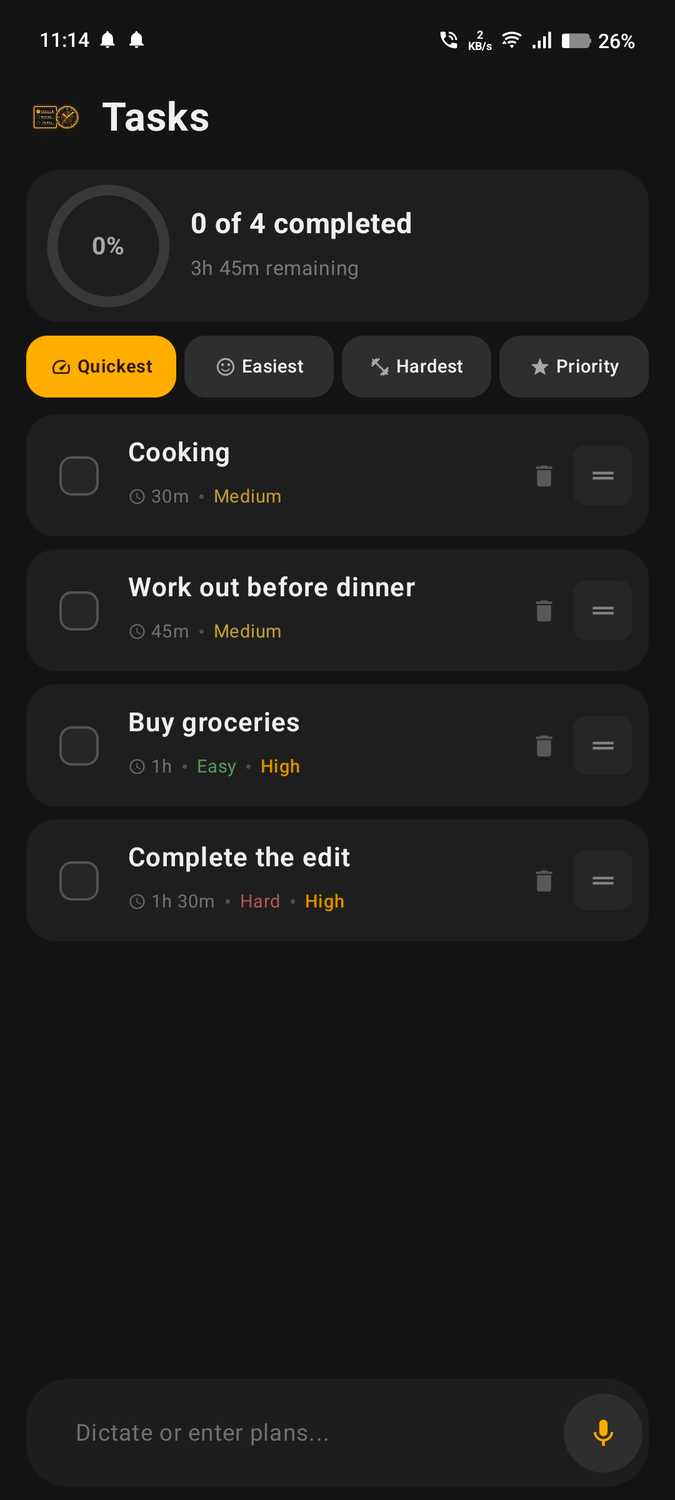Delete the Cooking task
The height and width of the screenshot is (1500, 675).
[544, 476]
